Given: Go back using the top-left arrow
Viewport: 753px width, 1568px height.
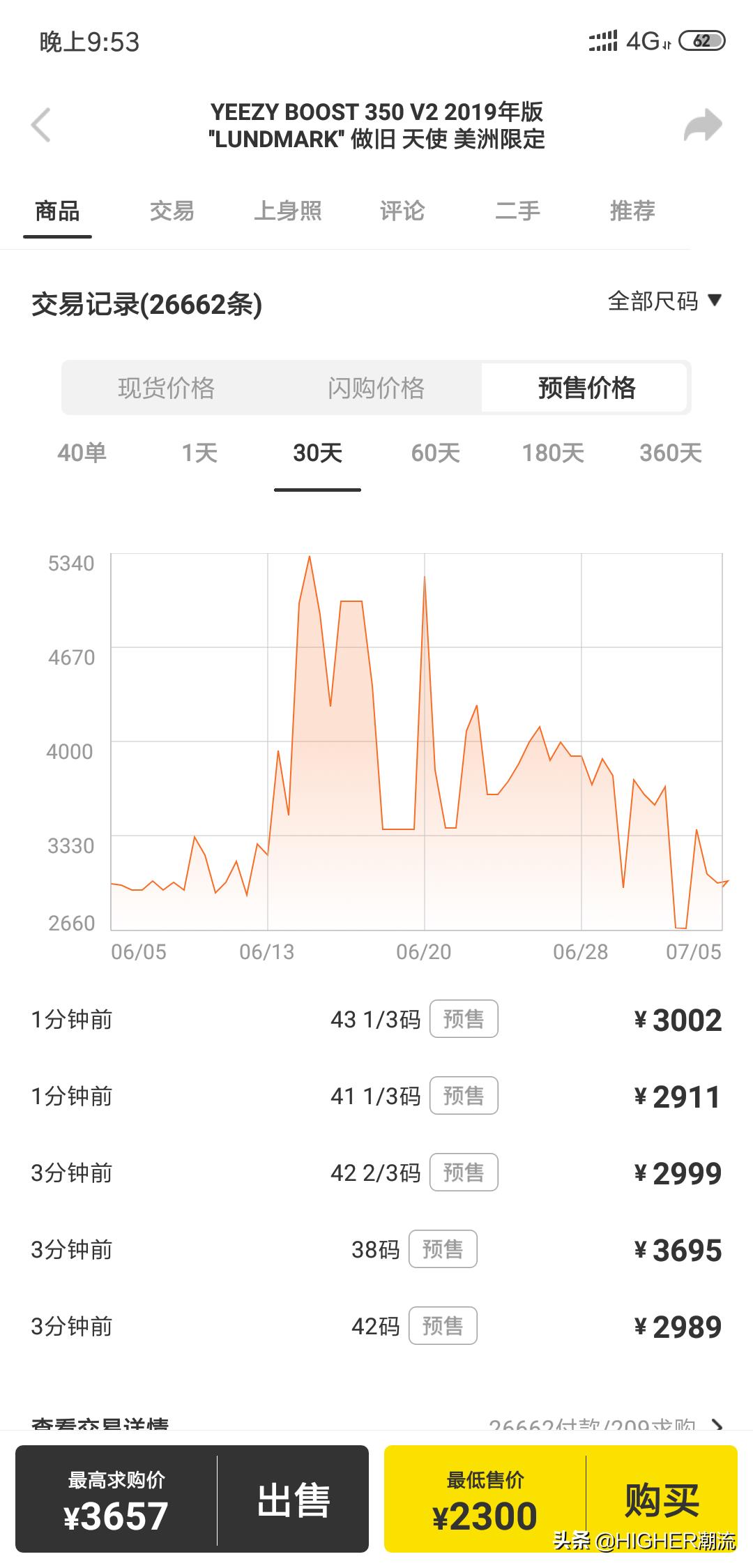Looking at the screenshot, I should pos(41,126).
